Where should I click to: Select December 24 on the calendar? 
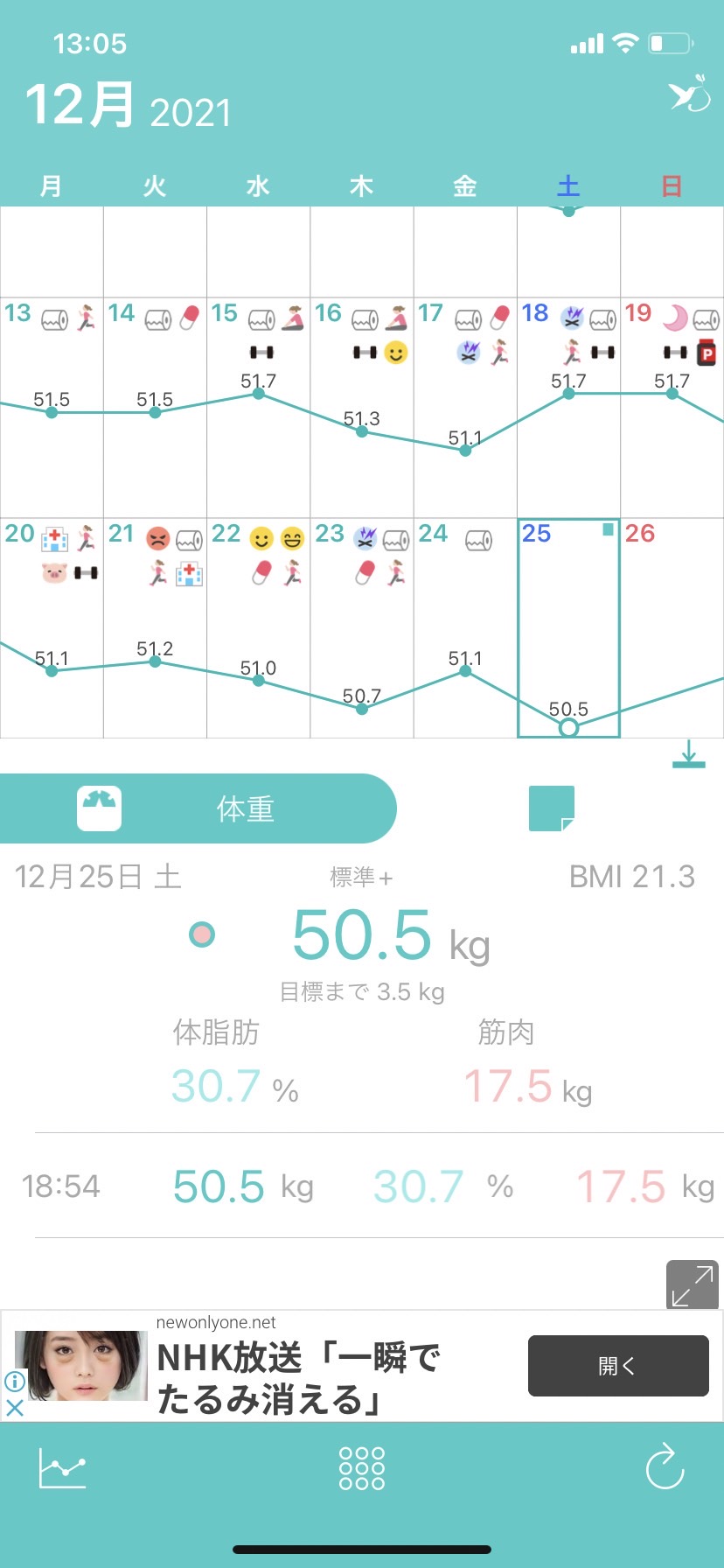point(465,628)
